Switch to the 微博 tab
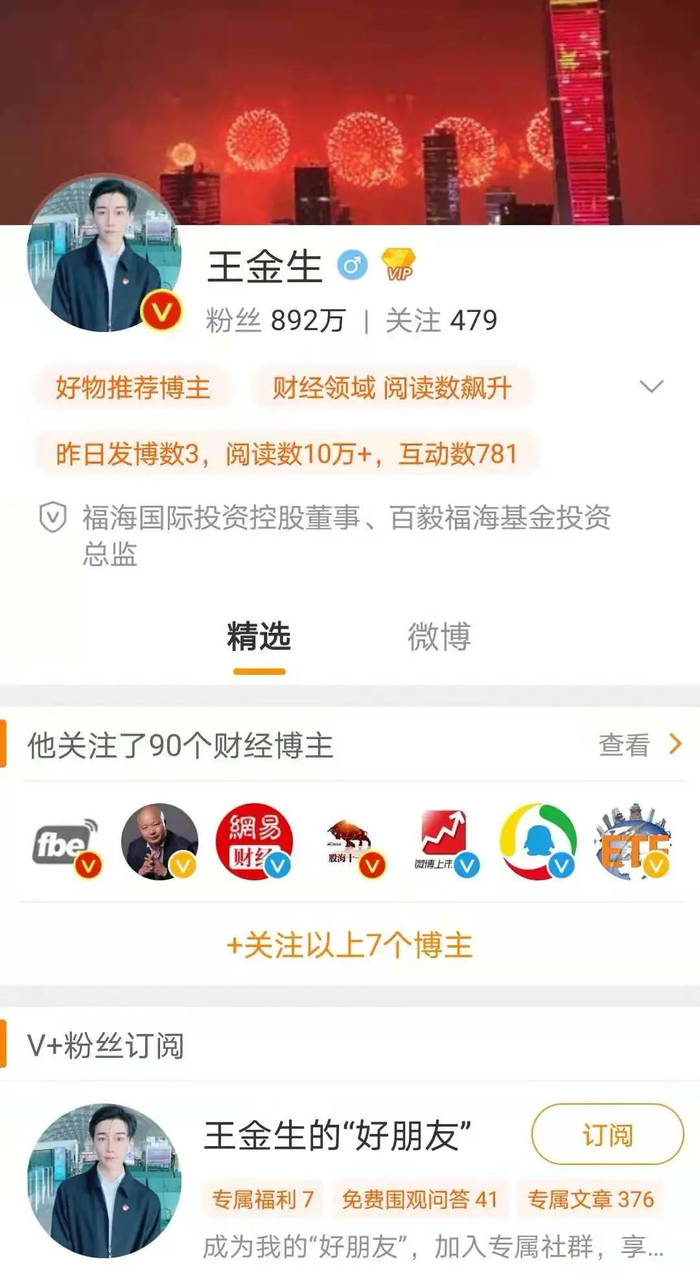The image size is (700, 1274). tap(439, 637)
